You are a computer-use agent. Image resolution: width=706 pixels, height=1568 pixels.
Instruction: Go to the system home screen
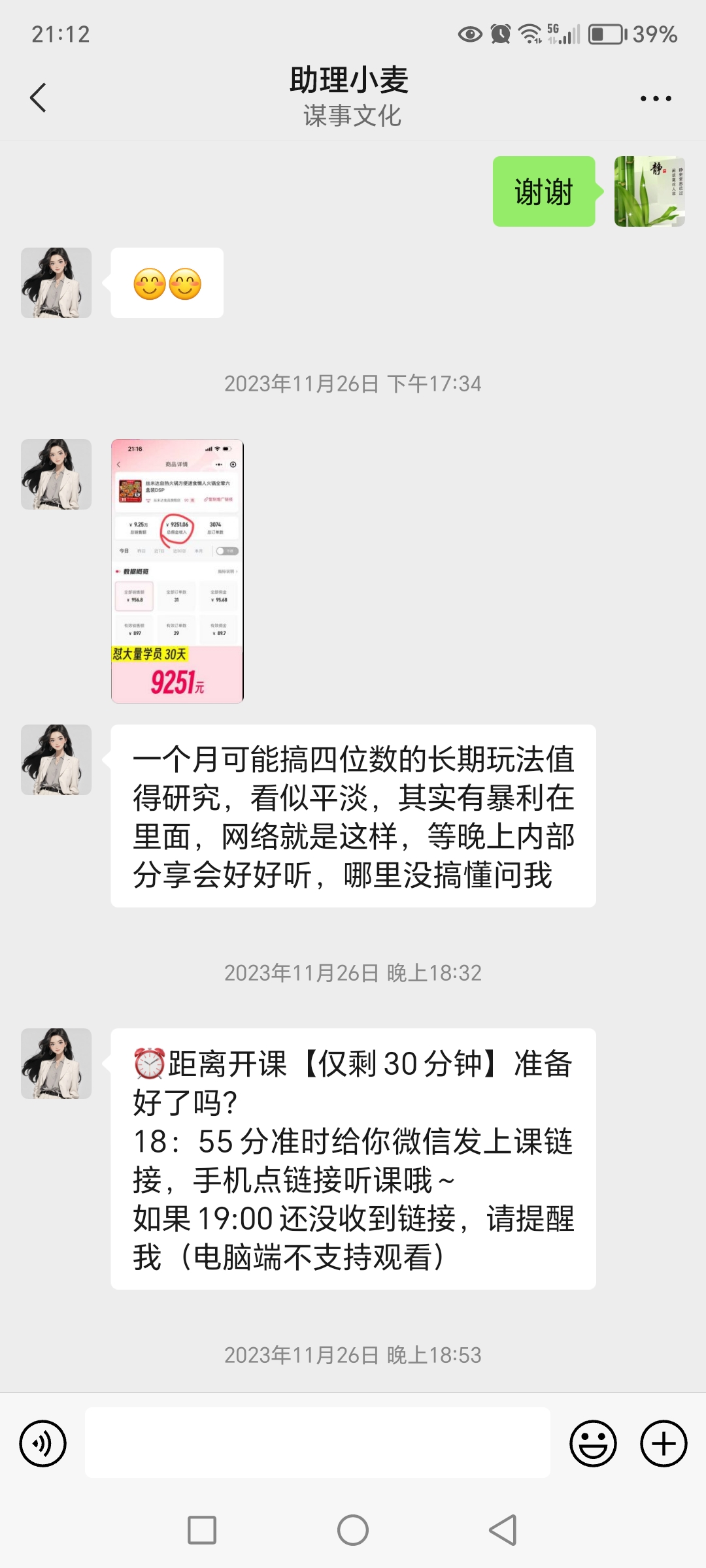353,1530
